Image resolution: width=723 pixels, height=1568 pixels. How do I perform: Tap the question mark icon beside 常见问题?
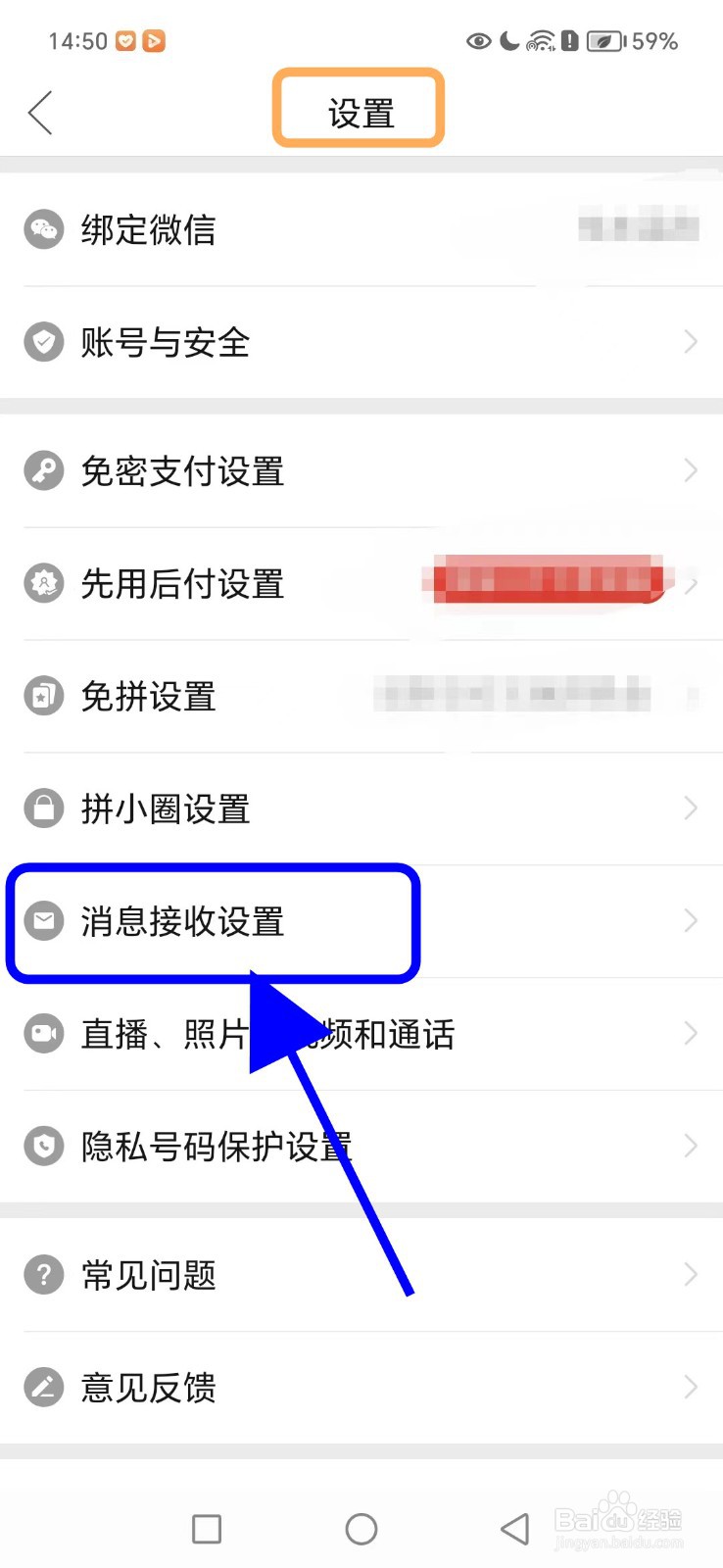pyautogui.click(x=43, y=1274)
